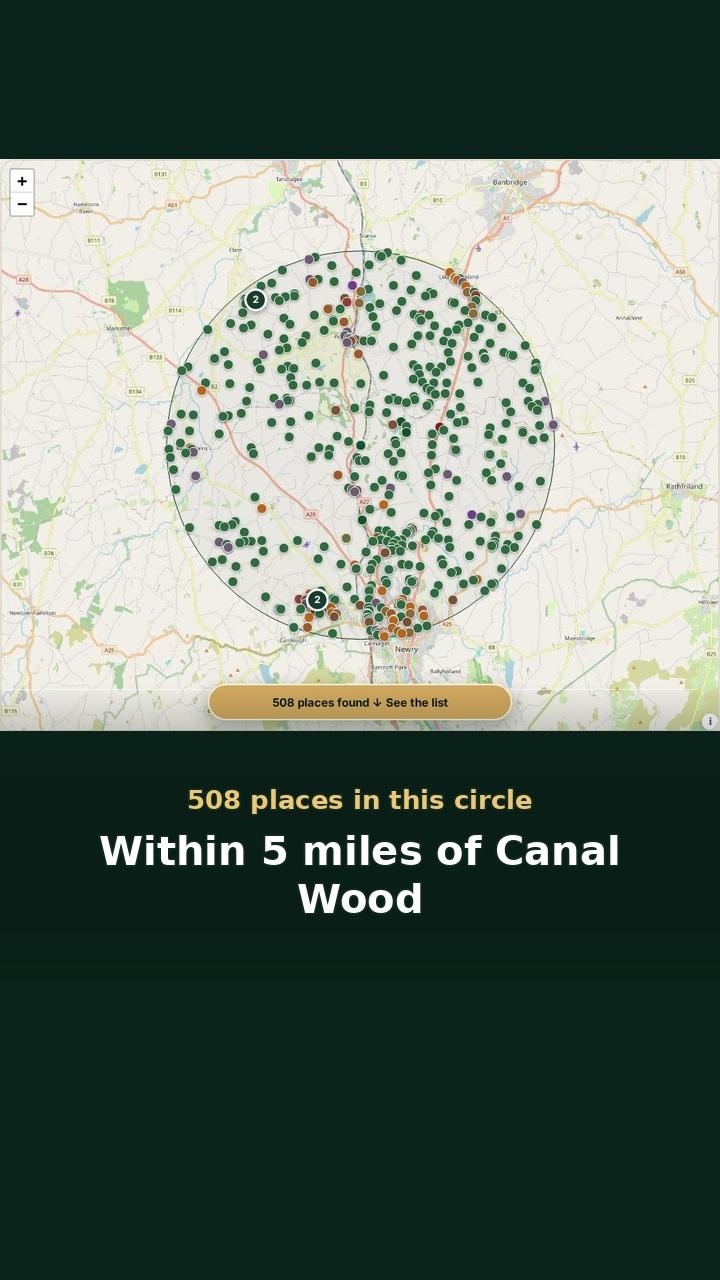
Task: Open the list of 508 places found
Action: 360,702
